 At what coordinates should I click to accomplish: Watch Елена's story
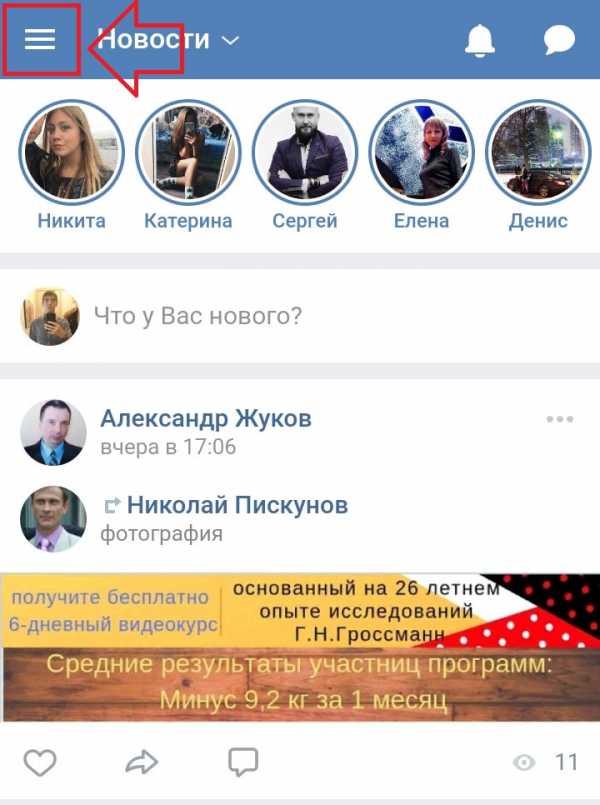[422, 154]
